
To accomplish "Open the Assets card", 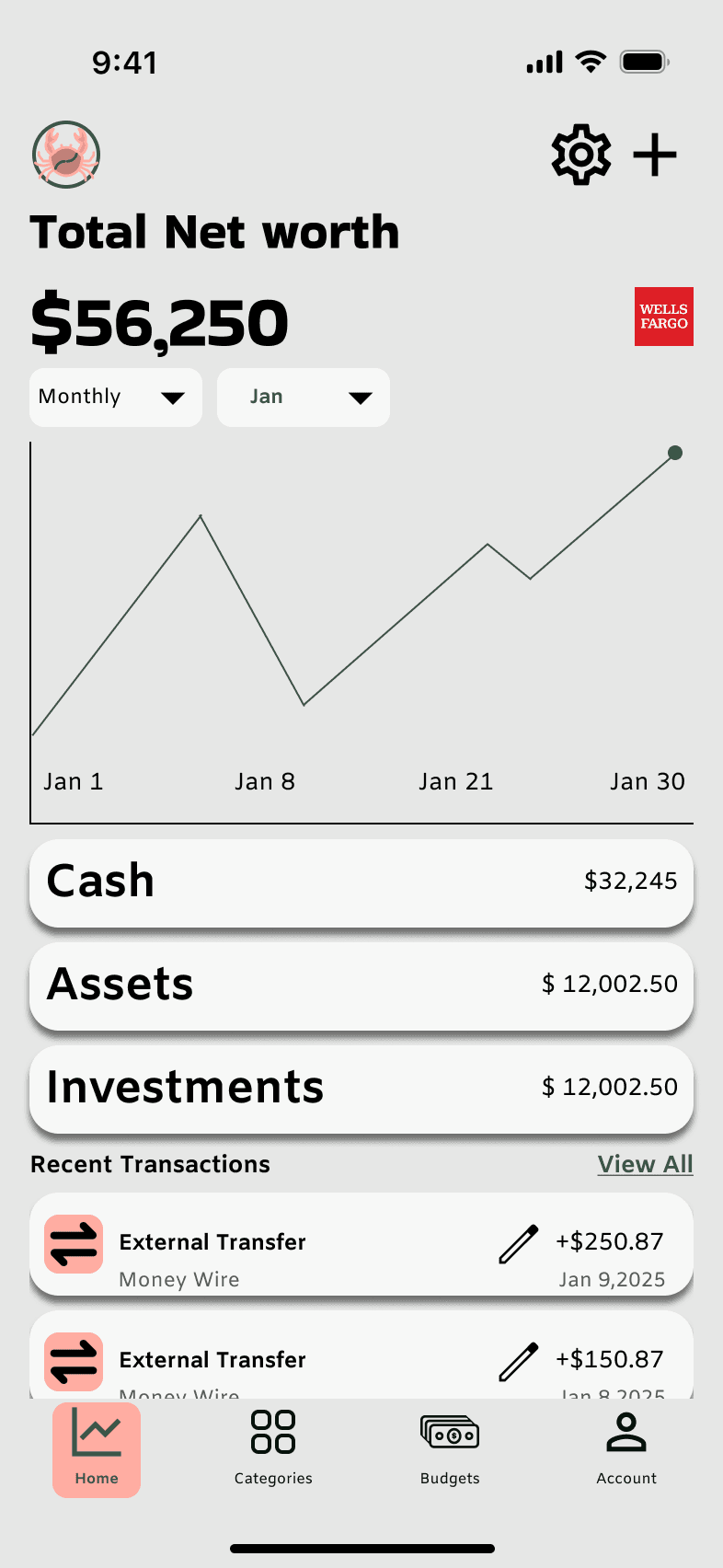I will [361, 986].
